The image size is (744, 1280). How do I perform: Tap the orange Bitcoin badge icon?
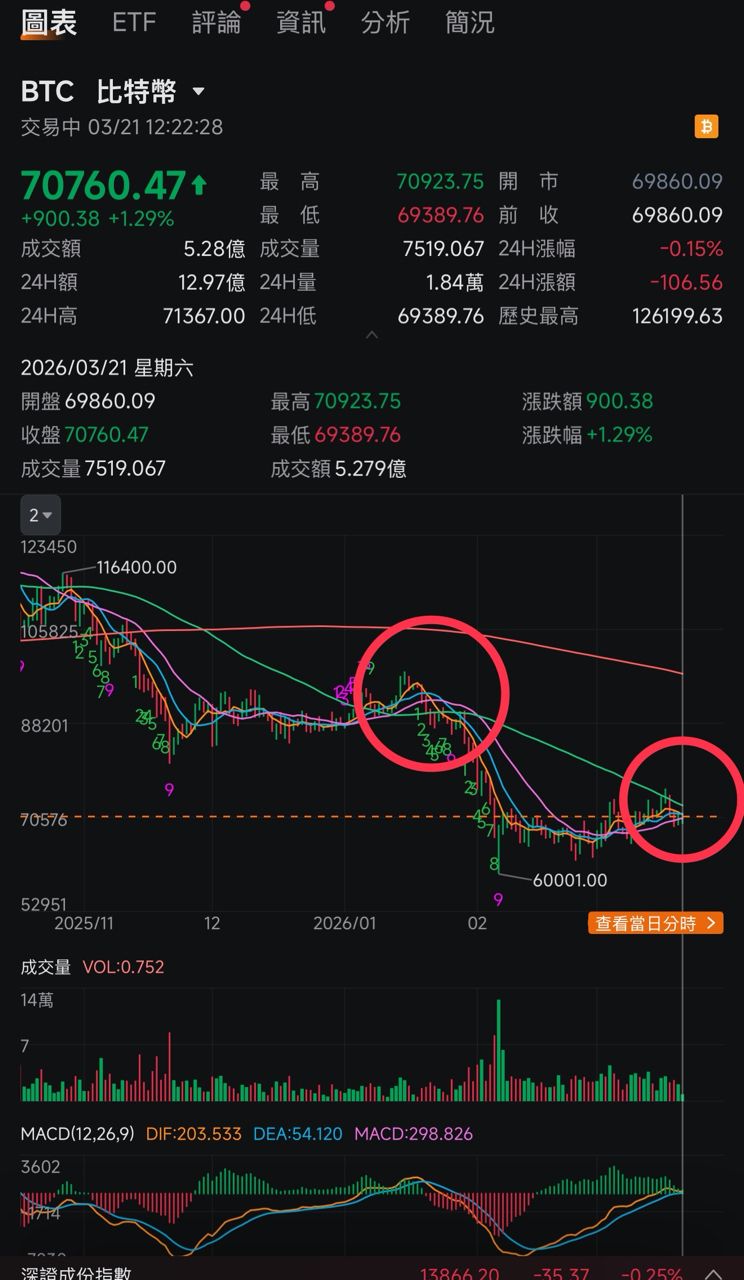click(x=707, y=127)
